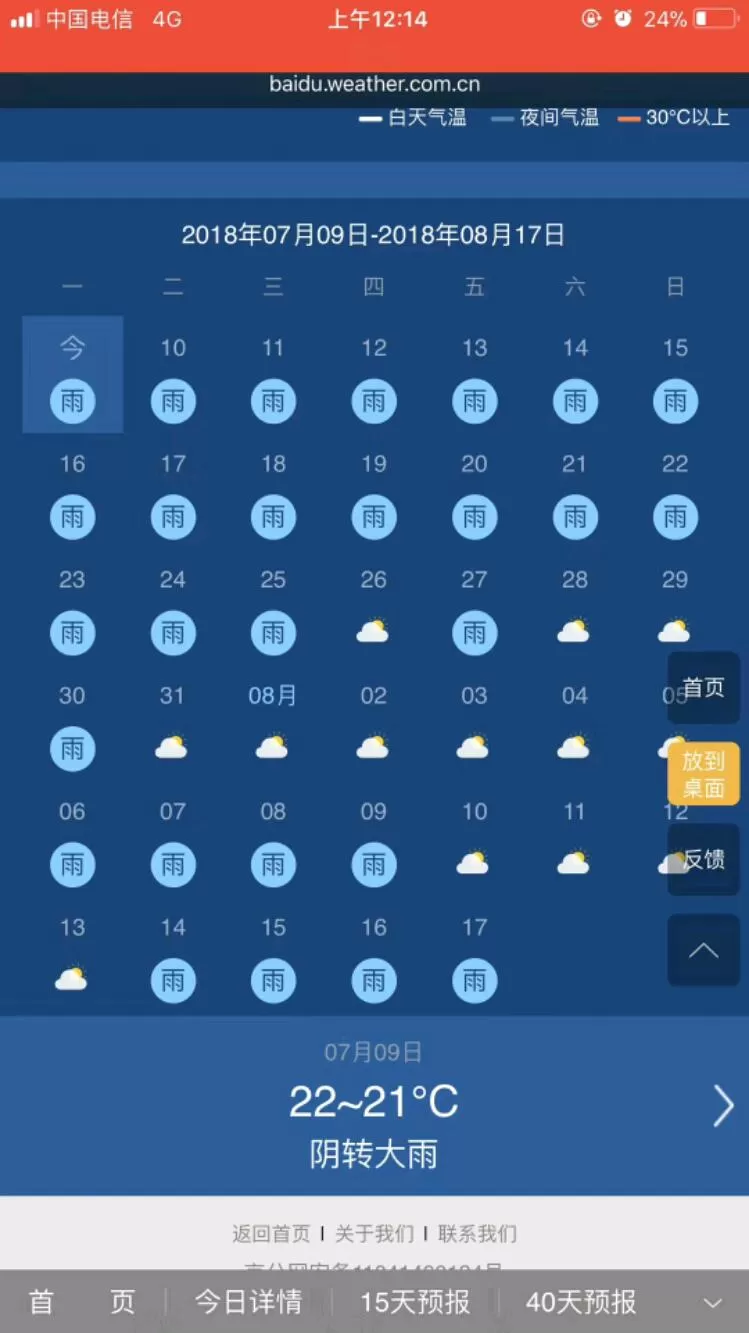Select July 26 in the calendar
Screen dimensions: 749x1333
[373, 607]
